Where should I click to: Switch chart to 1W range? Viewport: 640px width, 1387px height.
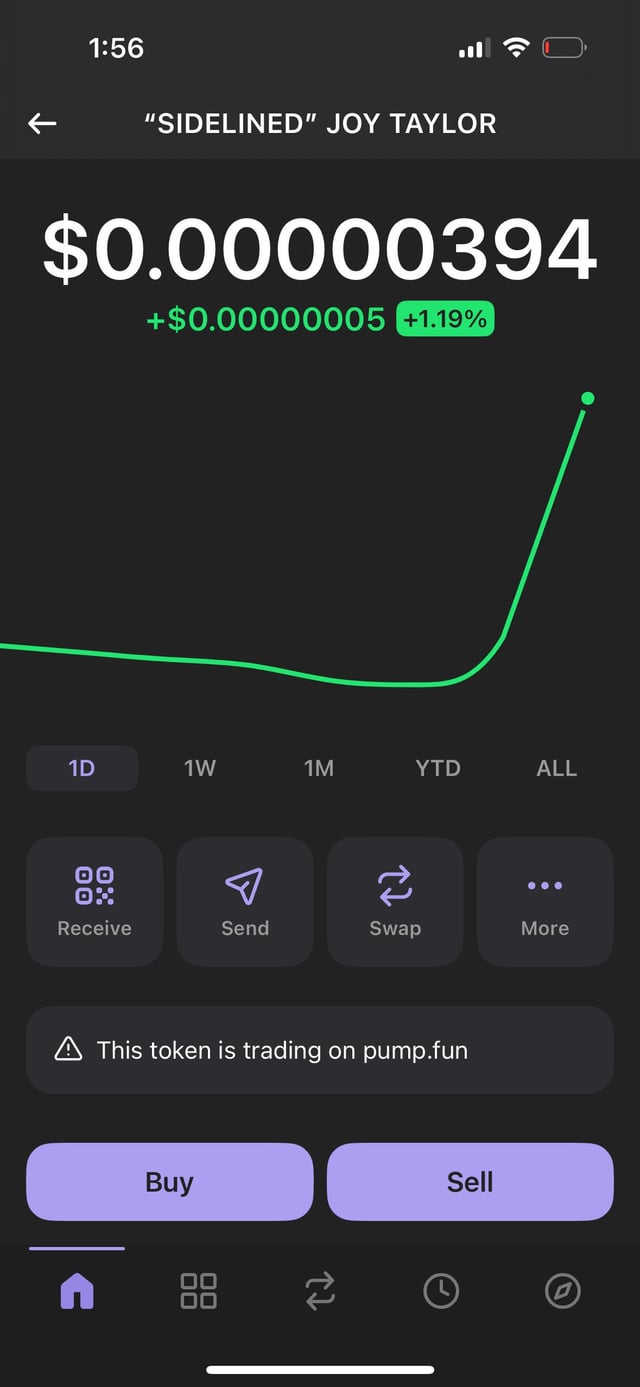click(200, 768)
